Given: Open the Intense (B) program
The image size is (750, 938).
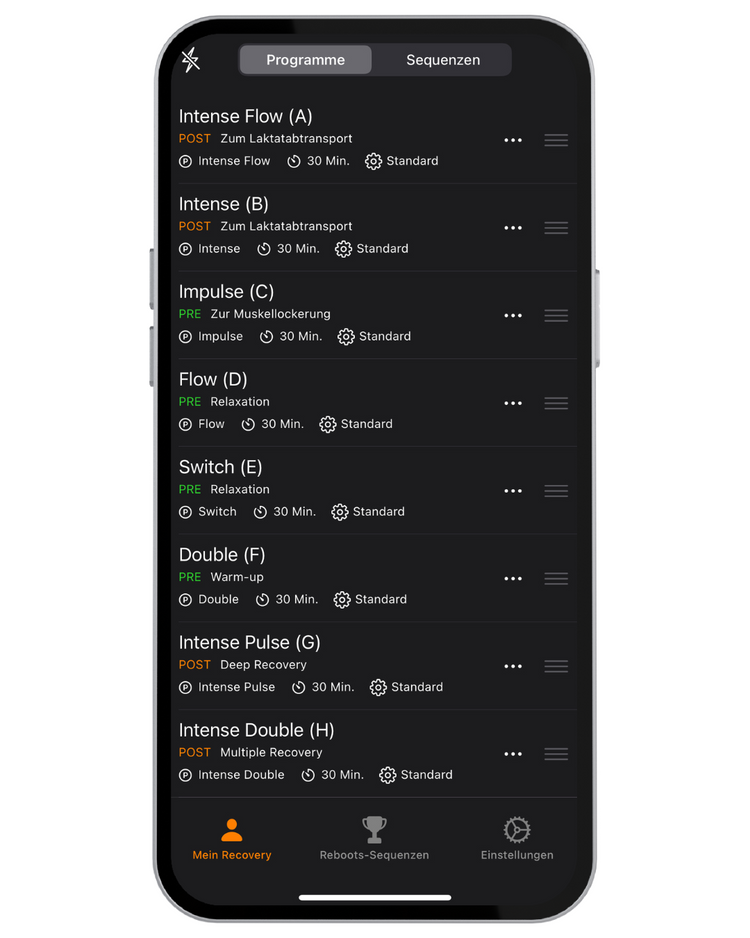Looking at the screenshot, I should [224, 204].
